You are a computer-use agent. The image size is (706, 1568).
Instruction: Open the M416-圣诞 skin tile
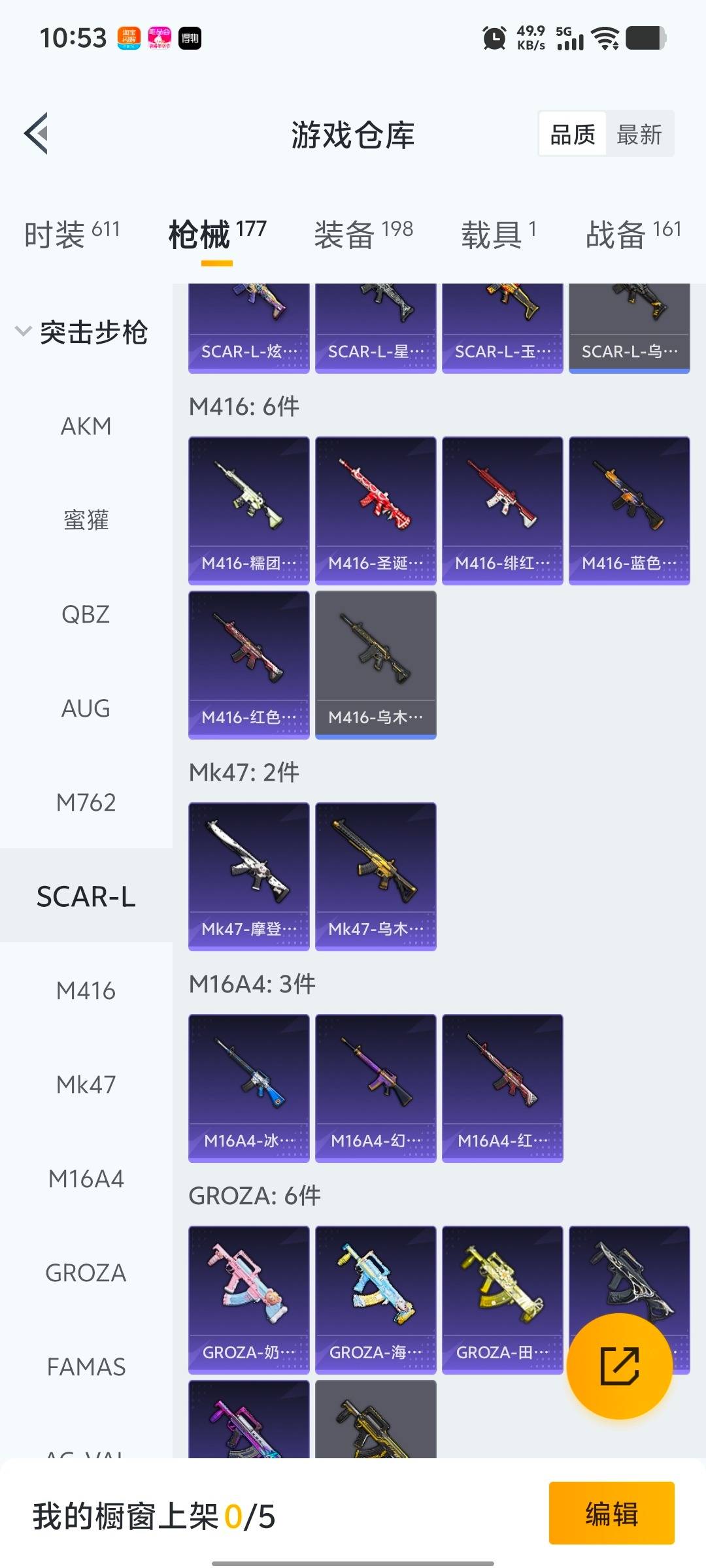375,510
